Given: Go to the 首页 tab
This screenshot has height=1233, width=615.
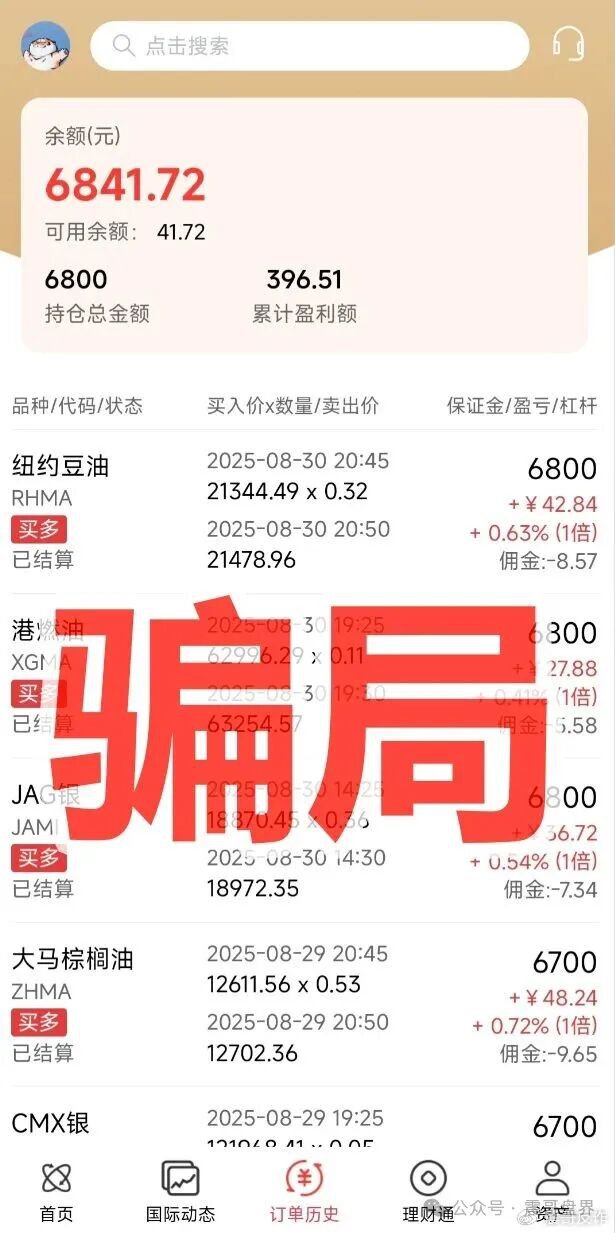Looking at the screenshot, I should click(x=57, y=1192).
